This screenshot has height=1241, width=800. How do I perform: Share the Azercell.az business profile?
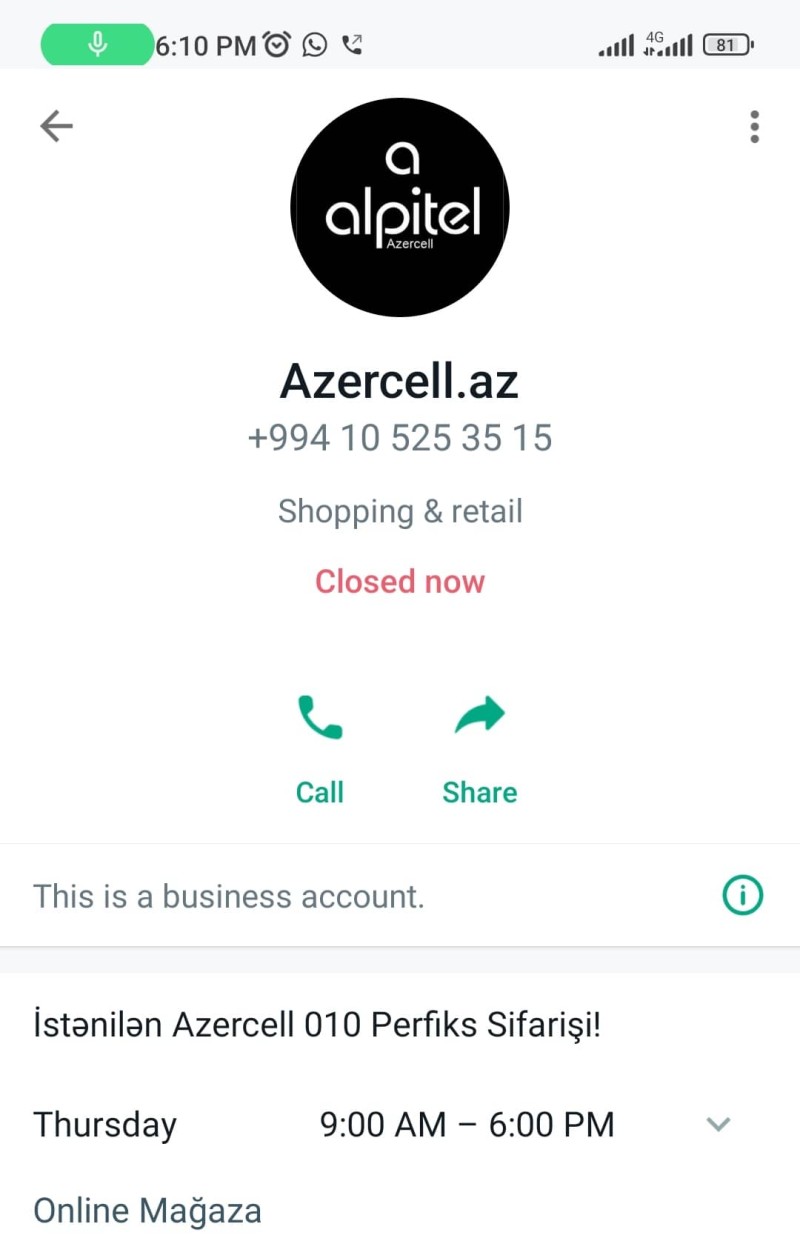pos(480,750)
